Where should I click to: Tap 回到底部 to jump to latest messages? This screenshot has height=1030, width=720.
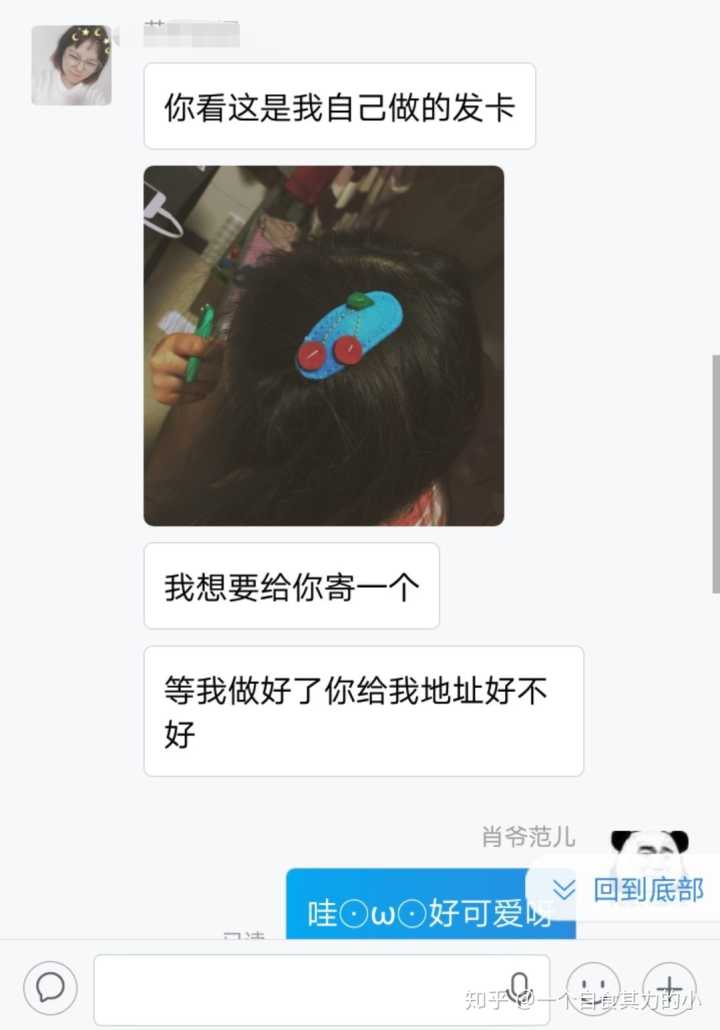pos(630,889)
